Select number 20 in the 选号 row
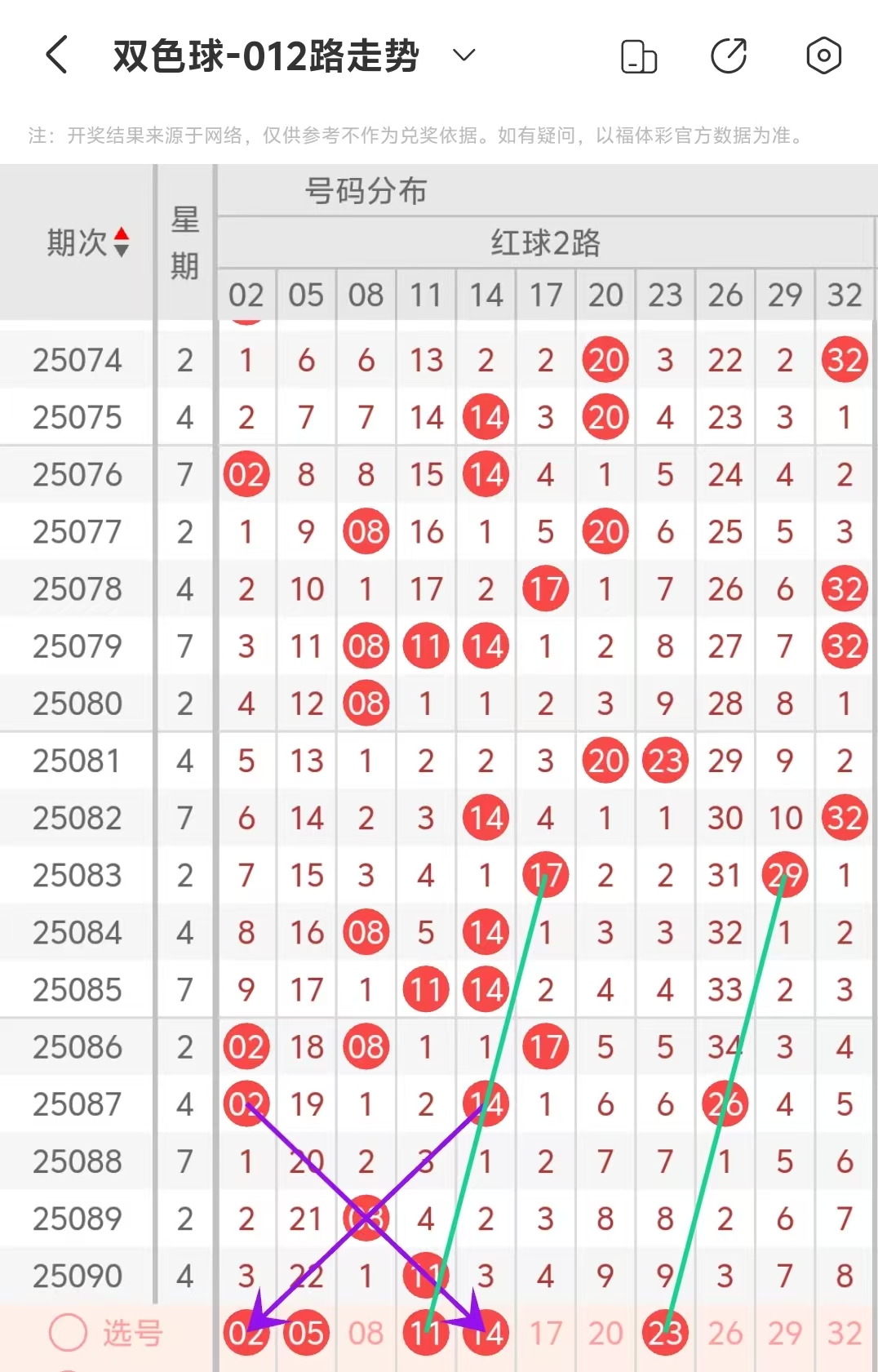The image size is (878, 1372). coord(605,1334)
